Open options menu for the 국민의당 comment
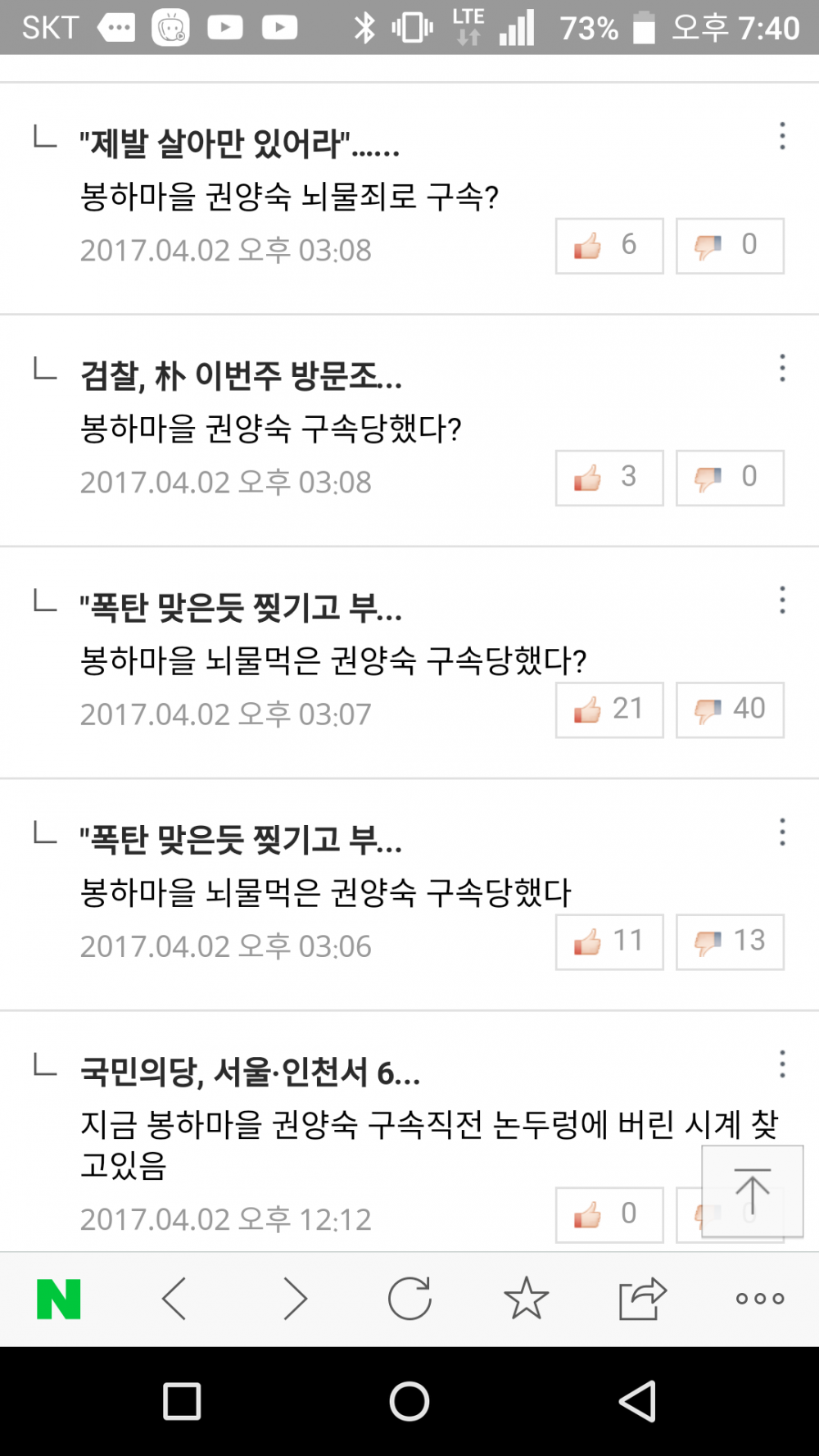 tap(782, 1064)
